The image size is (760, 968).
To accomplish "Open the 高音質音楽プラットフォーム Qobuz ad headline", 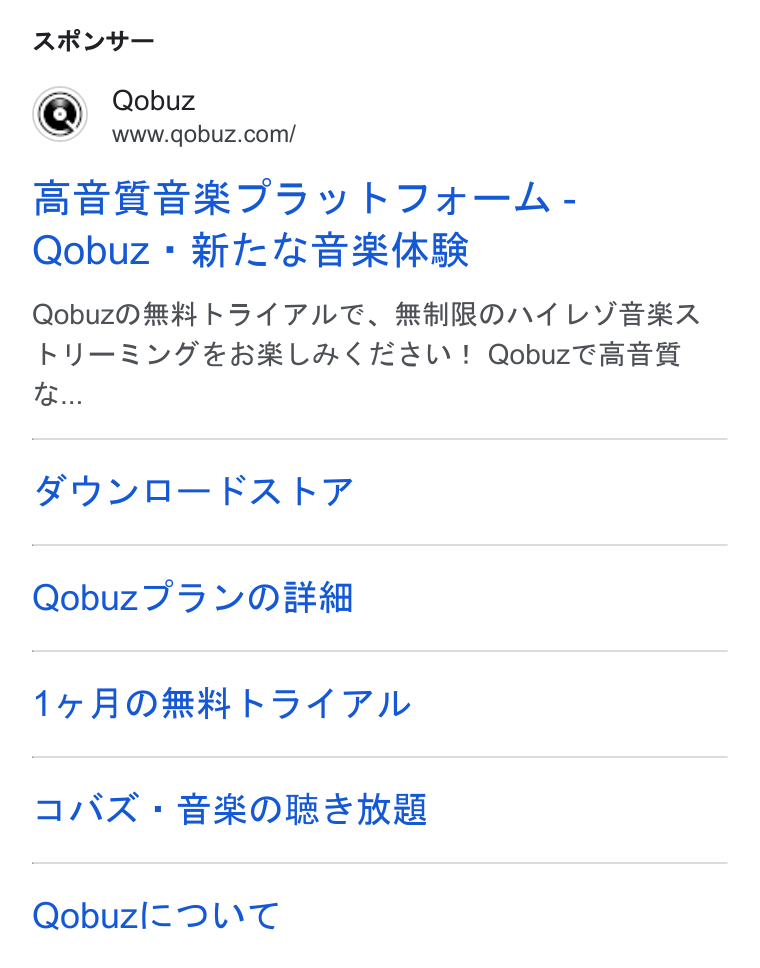I will 304,224.
